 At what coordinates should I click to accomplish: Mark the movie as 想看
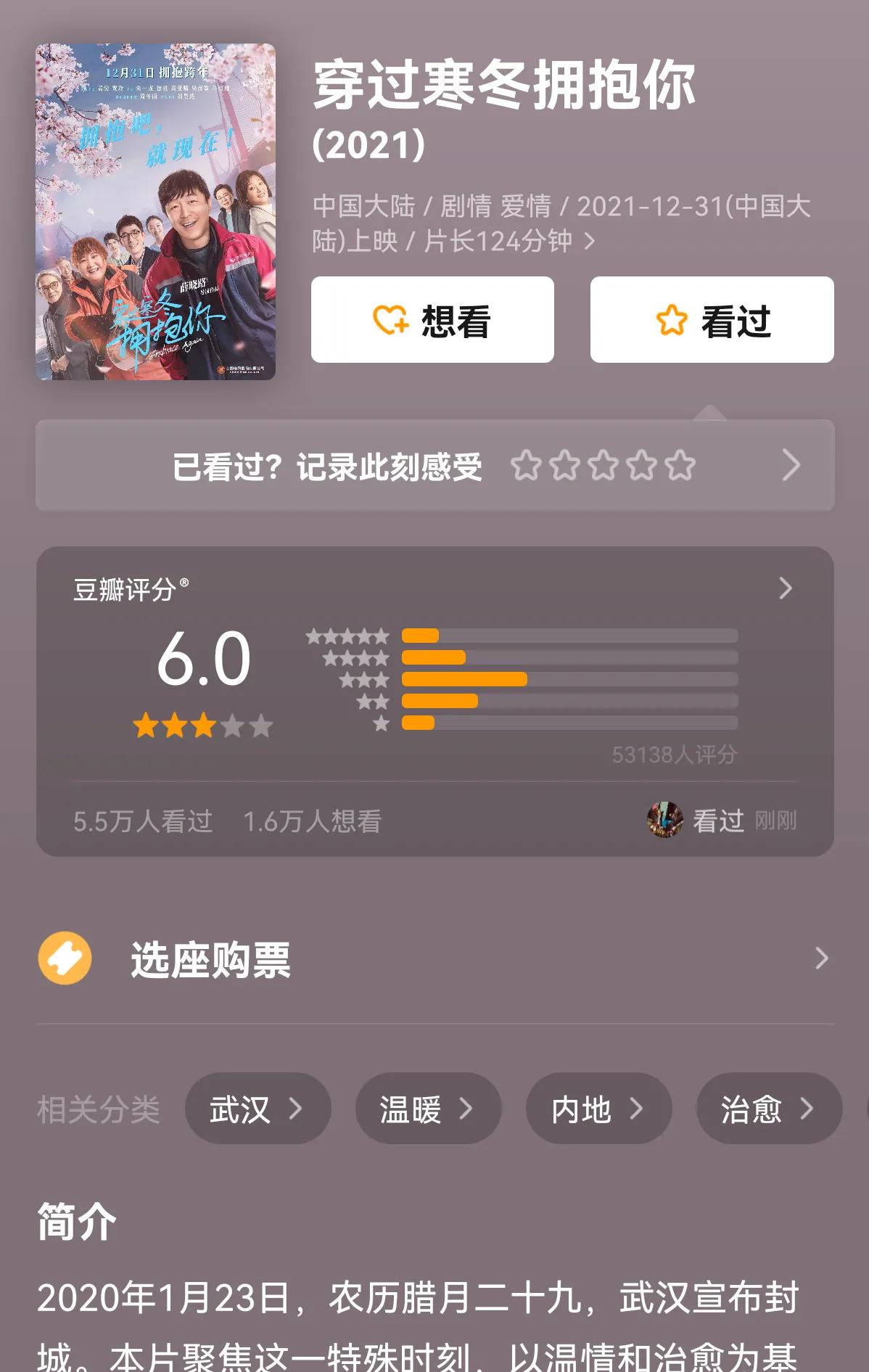(432, 320)
